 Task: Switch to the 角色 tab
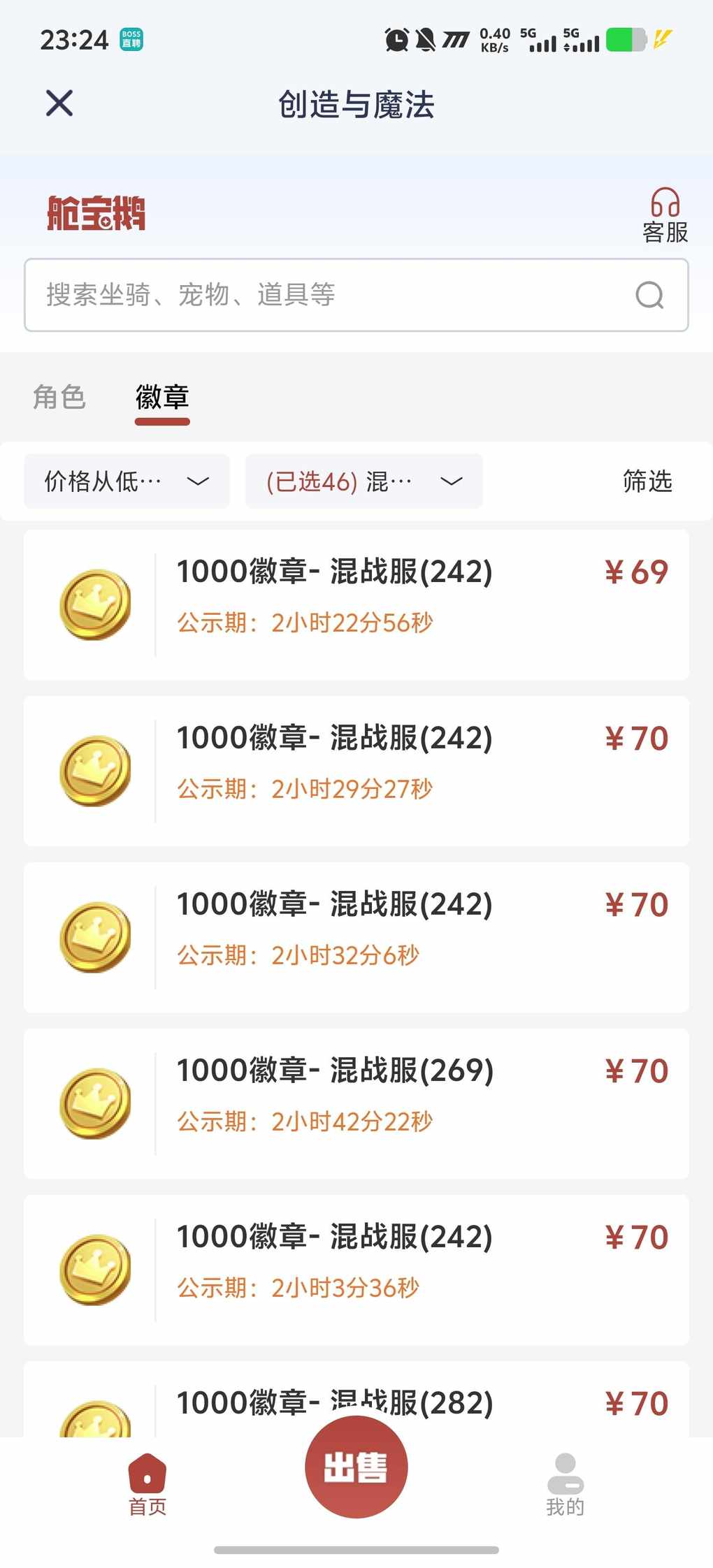pyautogui.click(x=59, y=397)
